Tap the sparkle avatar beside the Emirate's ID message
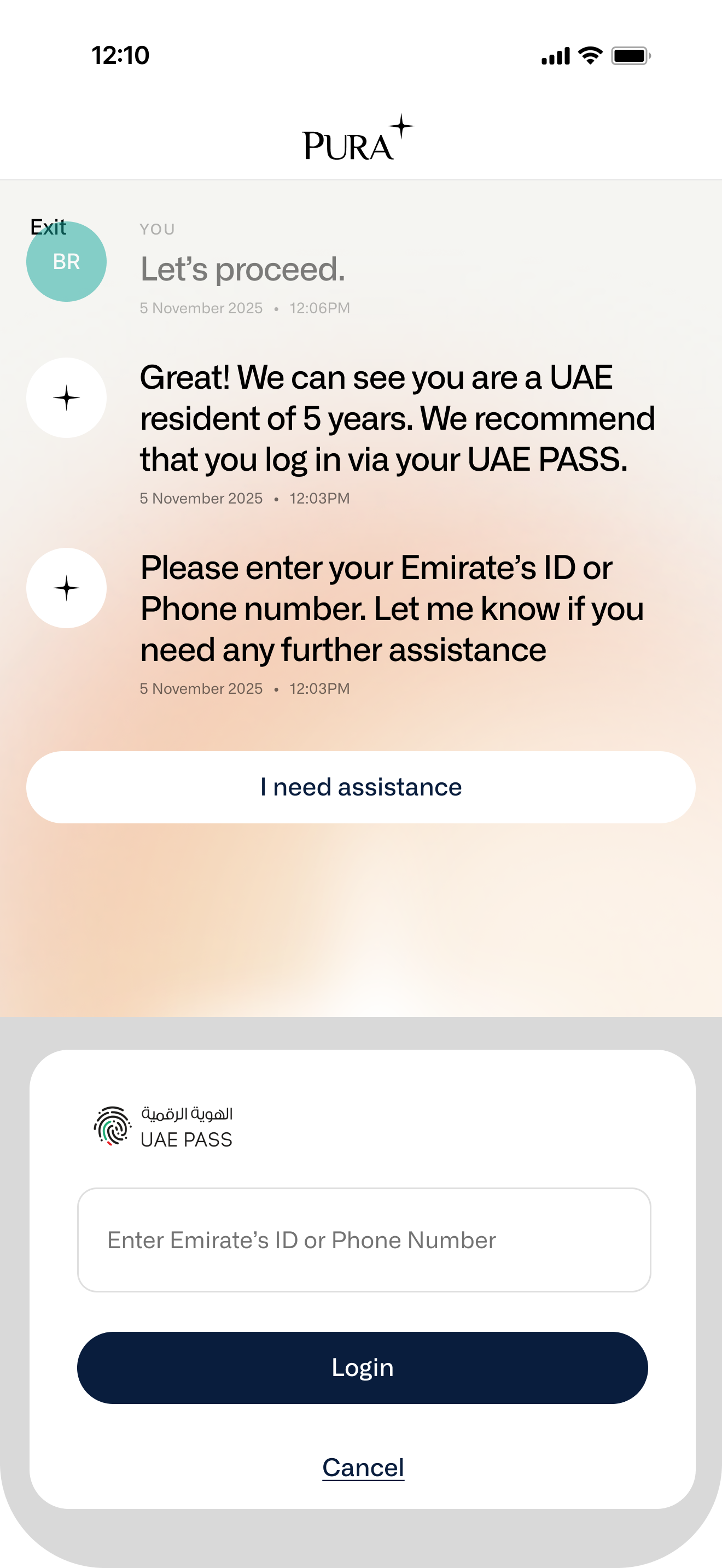Image resolution: width=722 pixels, height=1568 pixels. pos(66,587)
